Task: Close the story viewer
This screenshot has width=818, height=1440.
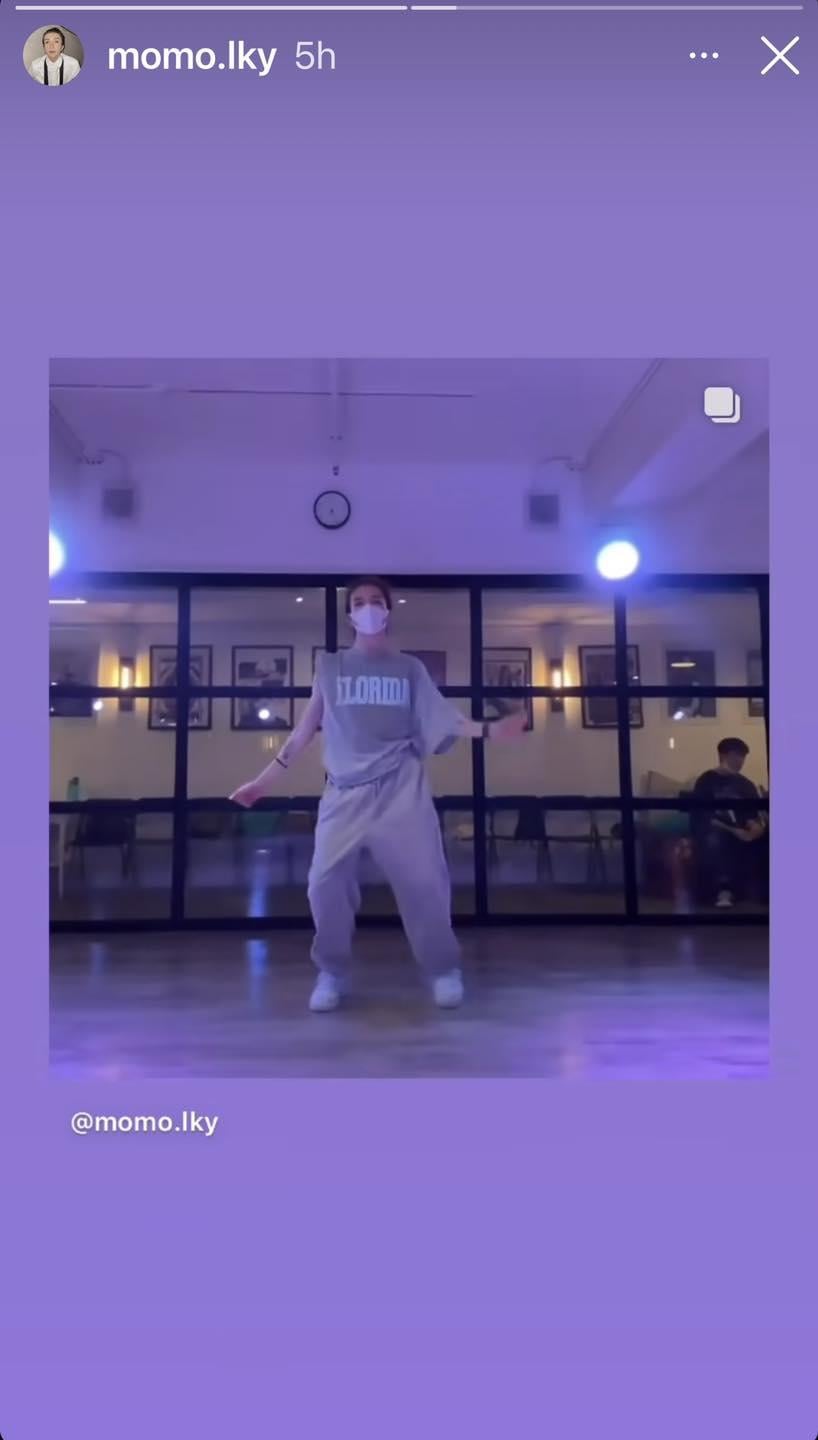Action: click(779, 56)
